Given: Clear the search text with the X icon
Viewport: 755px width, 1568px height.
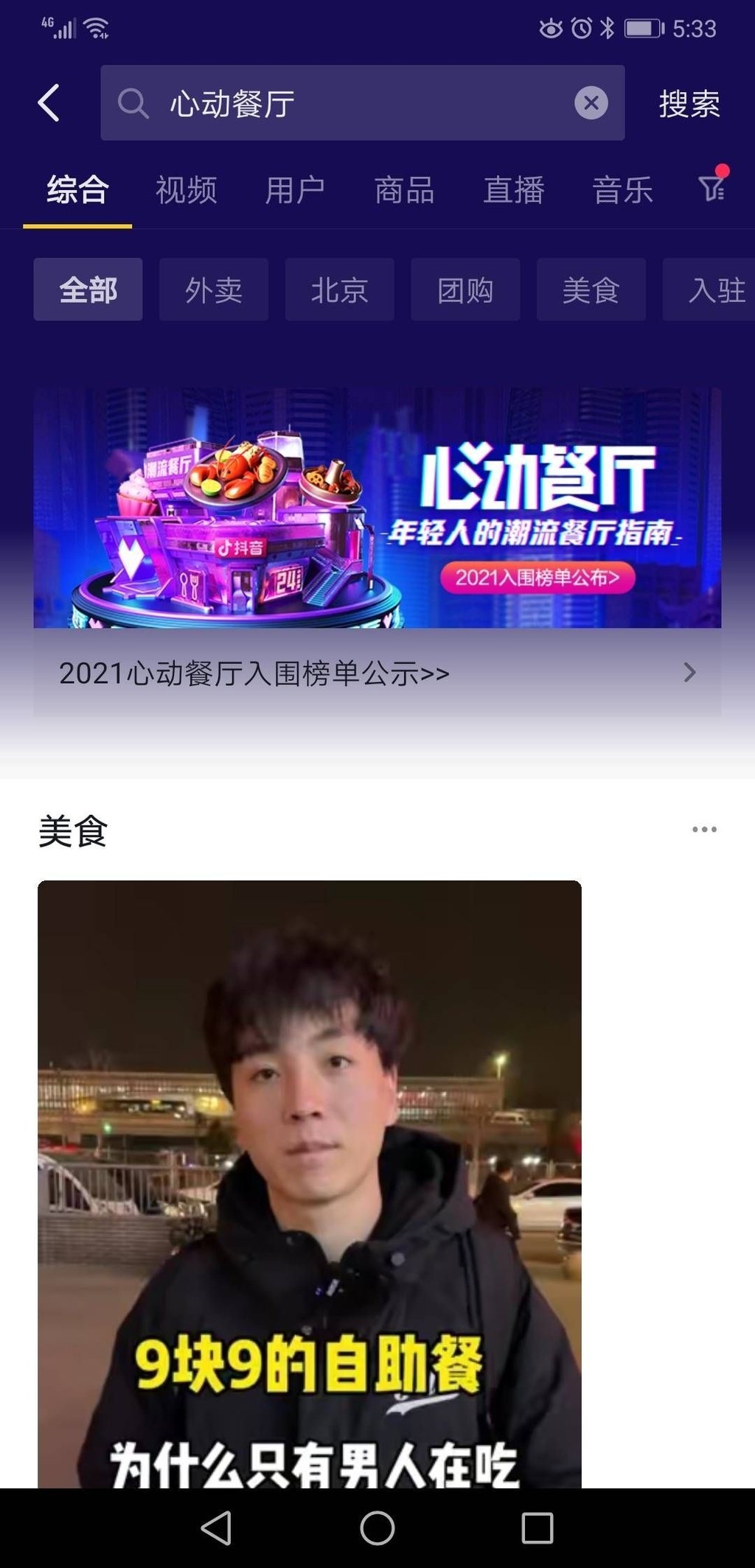Looking at the screenshot, I should (591, 103).
